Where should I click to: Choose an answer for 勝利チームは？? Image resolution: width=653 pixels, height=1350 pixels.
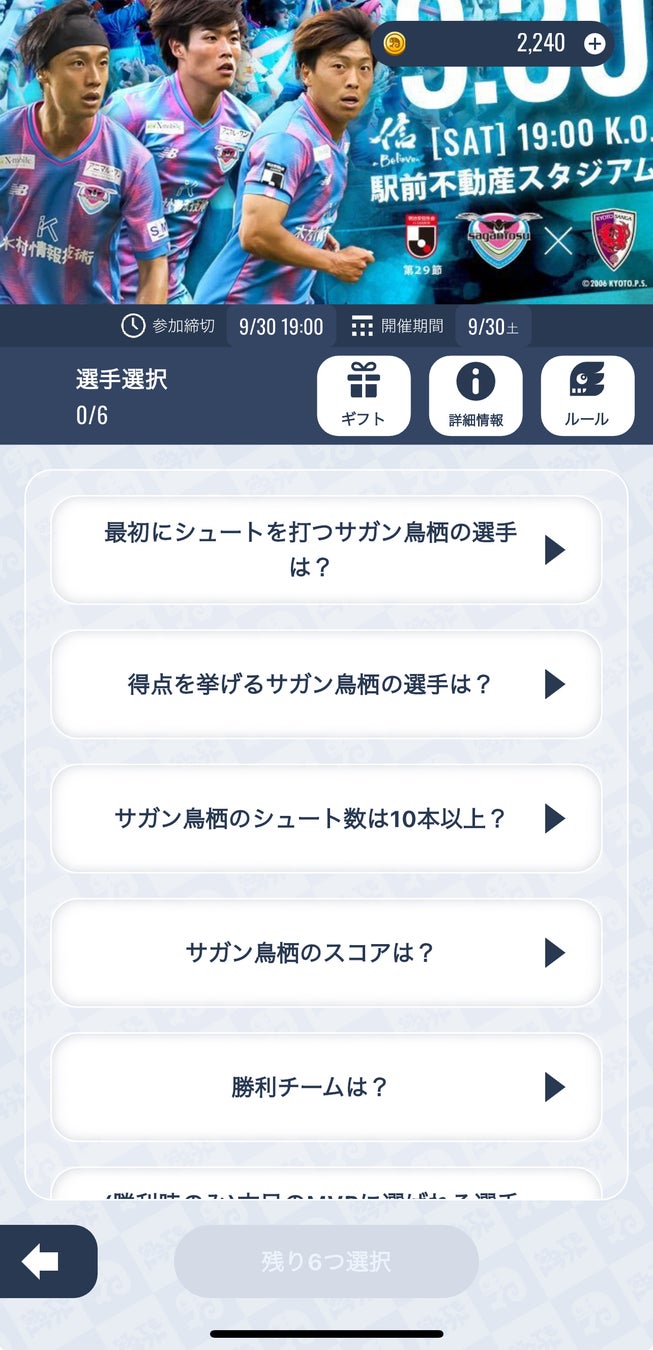[x=326, y=1087]
